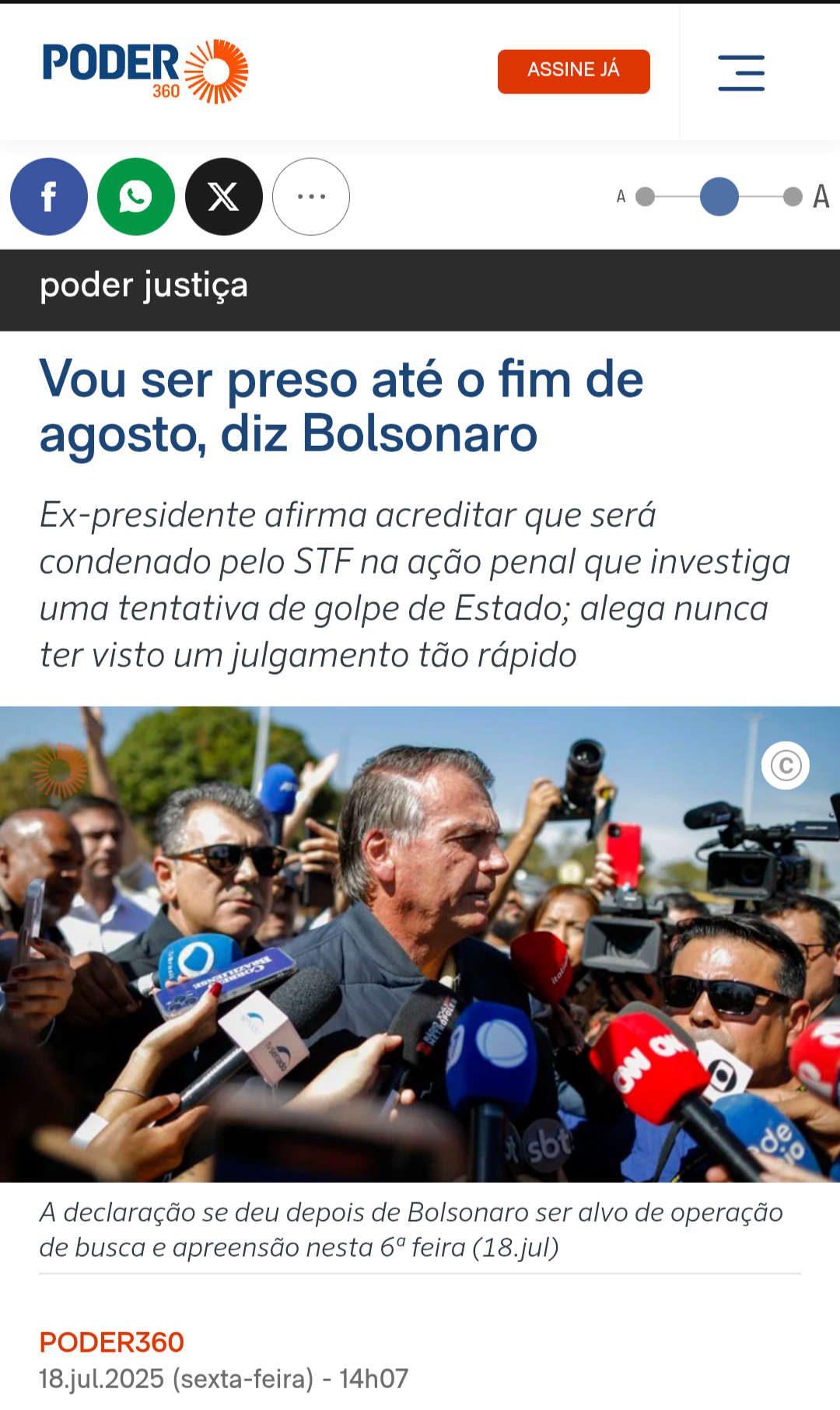
Task: Open the Poder360 homepage logo
Action: [x=145, y=72]
